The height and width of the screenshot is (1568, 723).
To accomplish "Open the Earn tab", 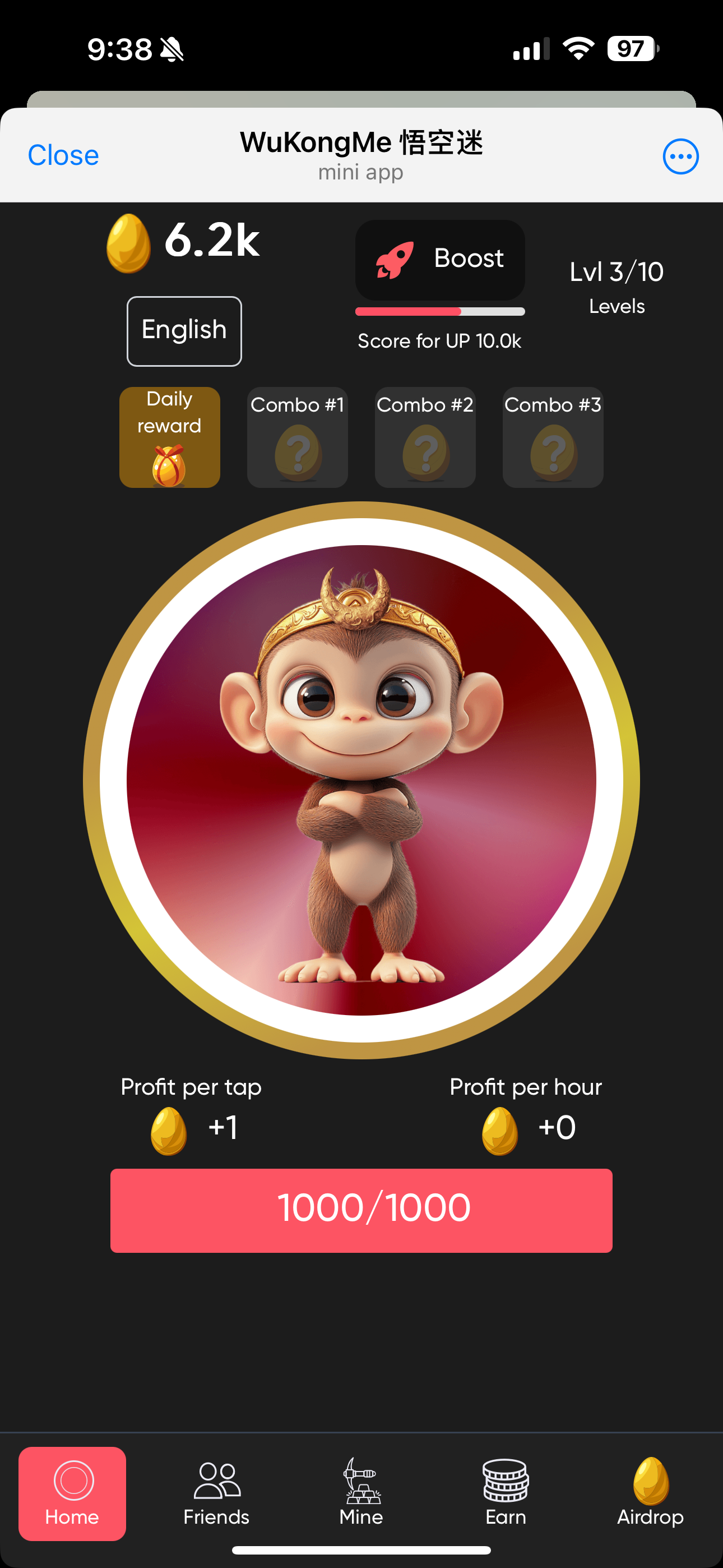I will (506, 1493).
